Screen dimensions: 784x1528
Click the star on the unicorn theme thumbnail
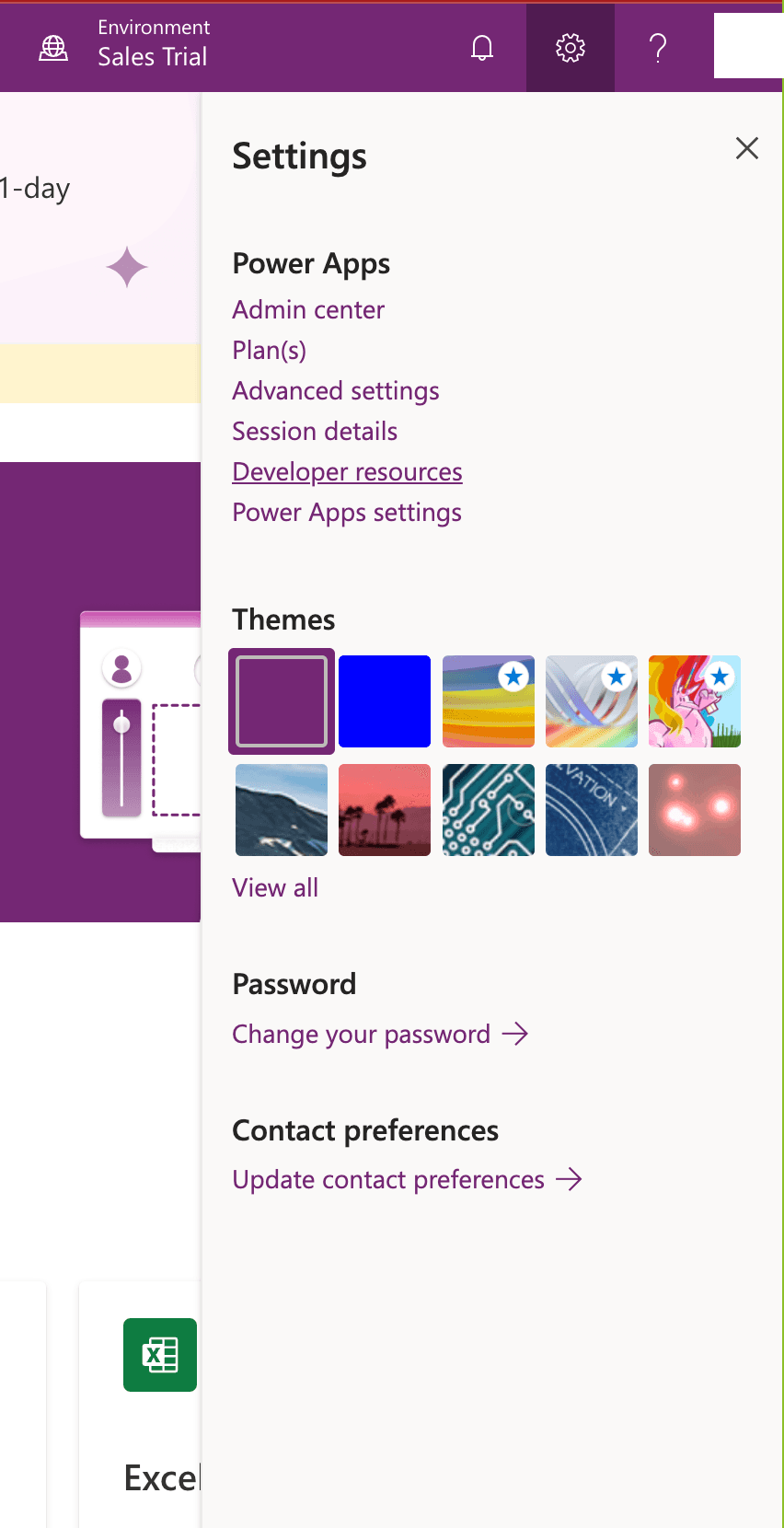[720, 676]
